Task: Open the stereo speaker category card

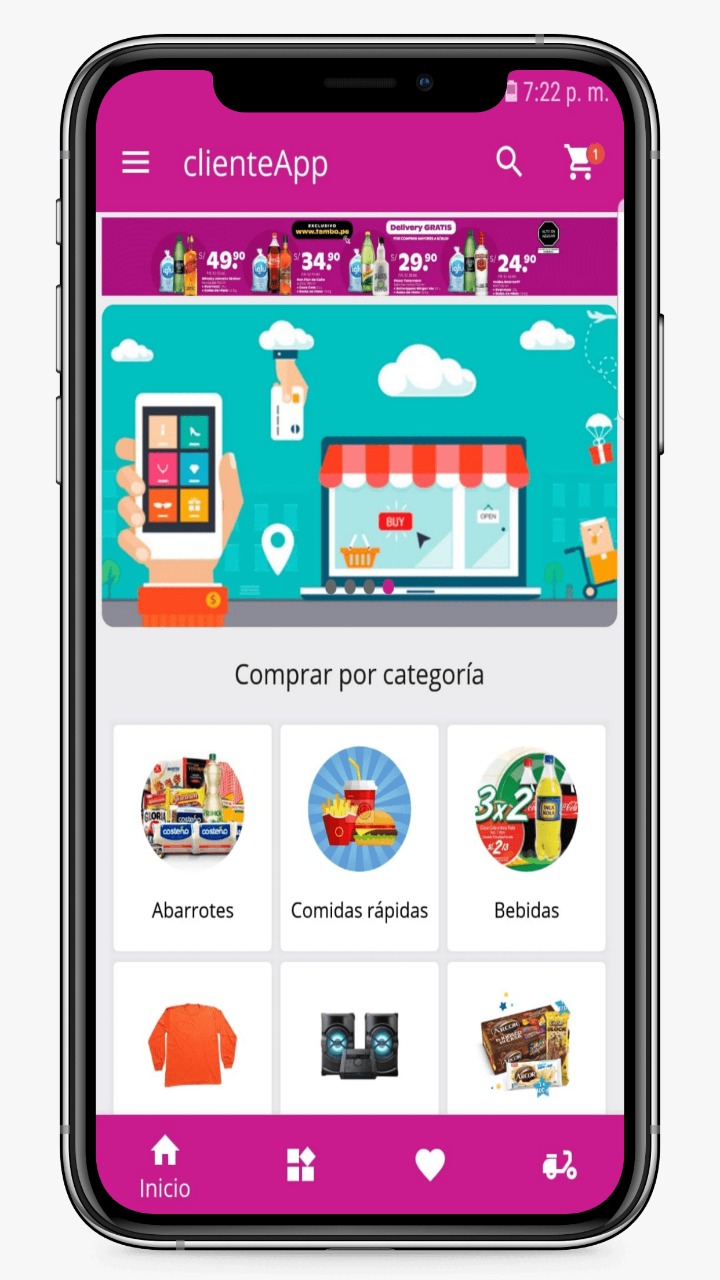Action: [359, 1038]
